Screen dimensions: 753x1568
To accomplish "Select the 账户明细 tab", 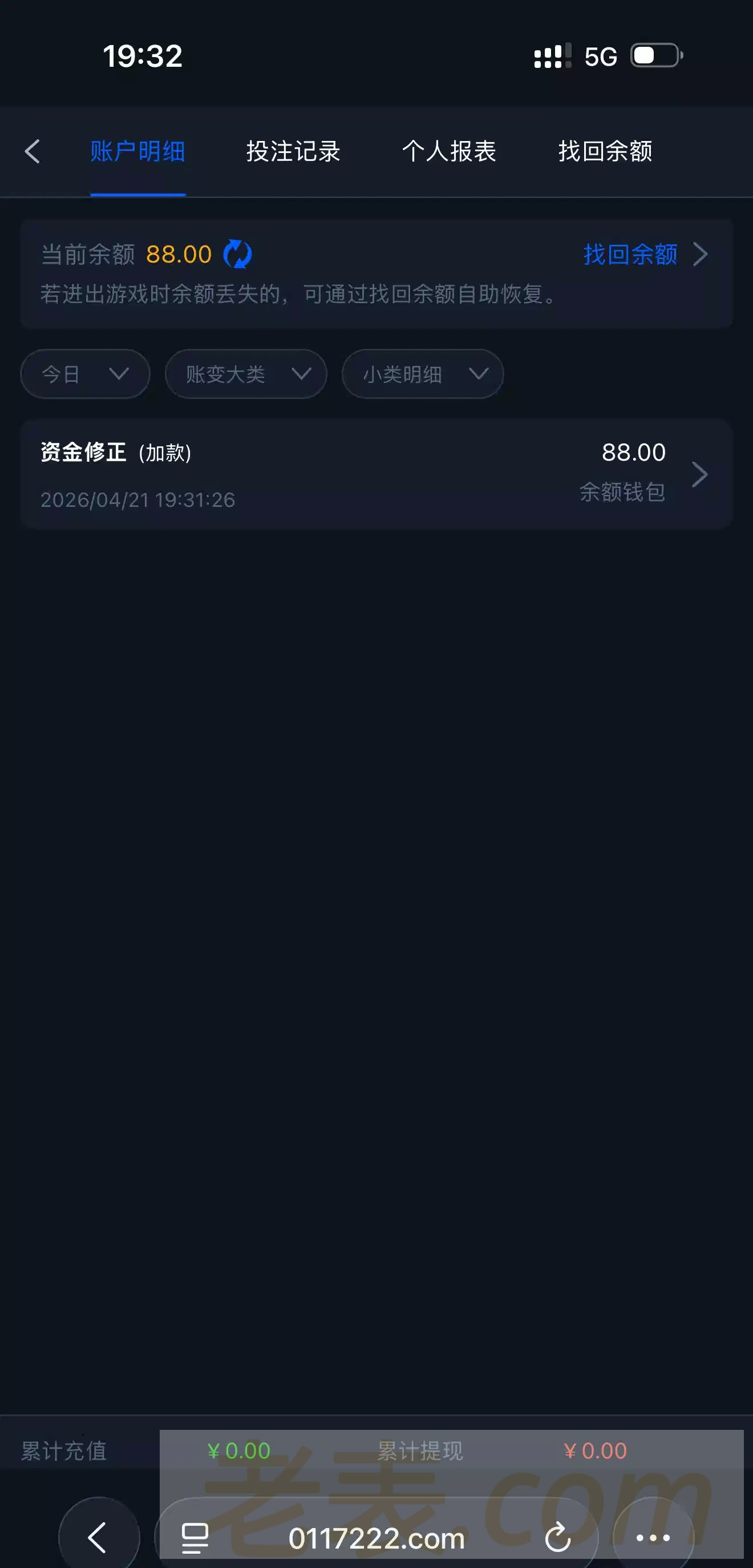I will click(138, 152).
